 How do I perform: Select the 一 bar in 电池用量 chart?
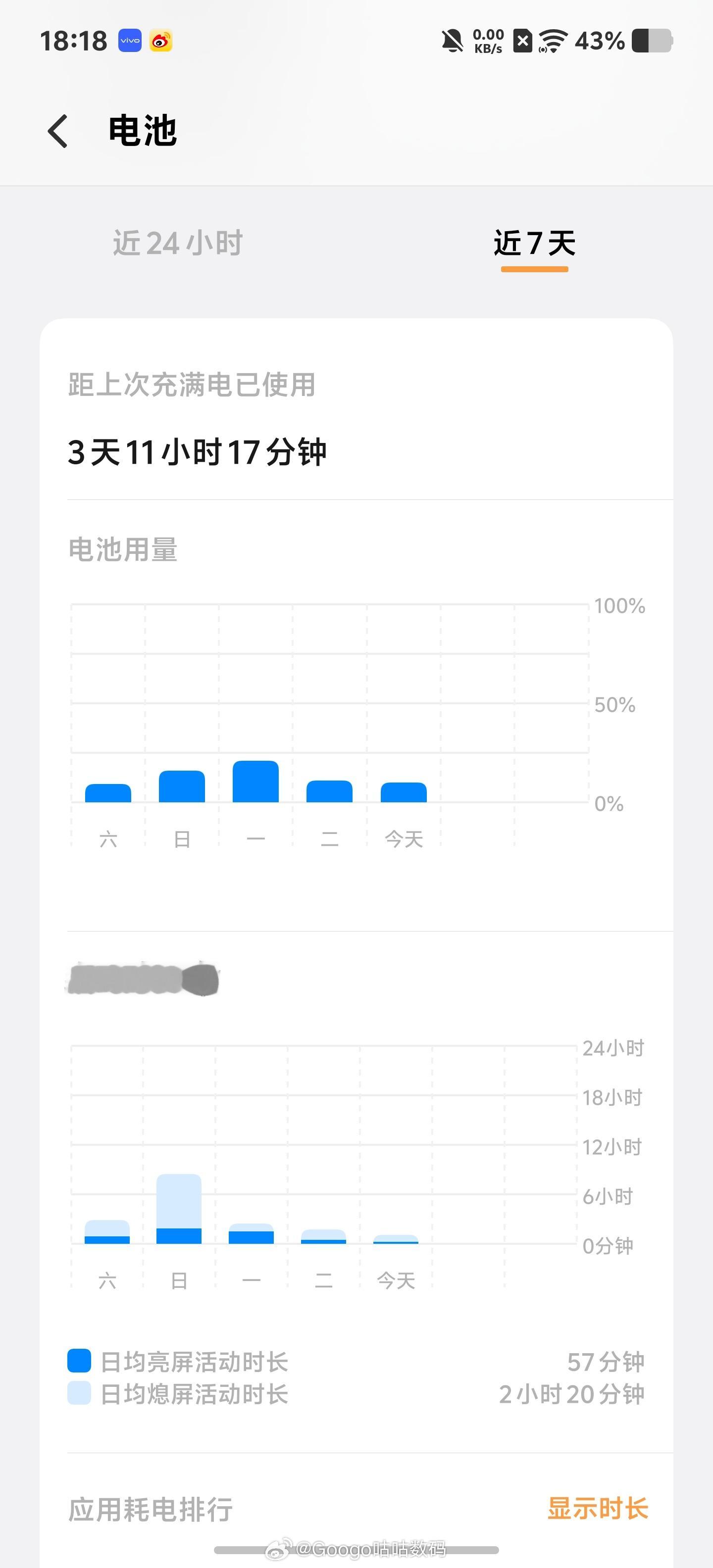pyautogui.click(x=255, y=782)
